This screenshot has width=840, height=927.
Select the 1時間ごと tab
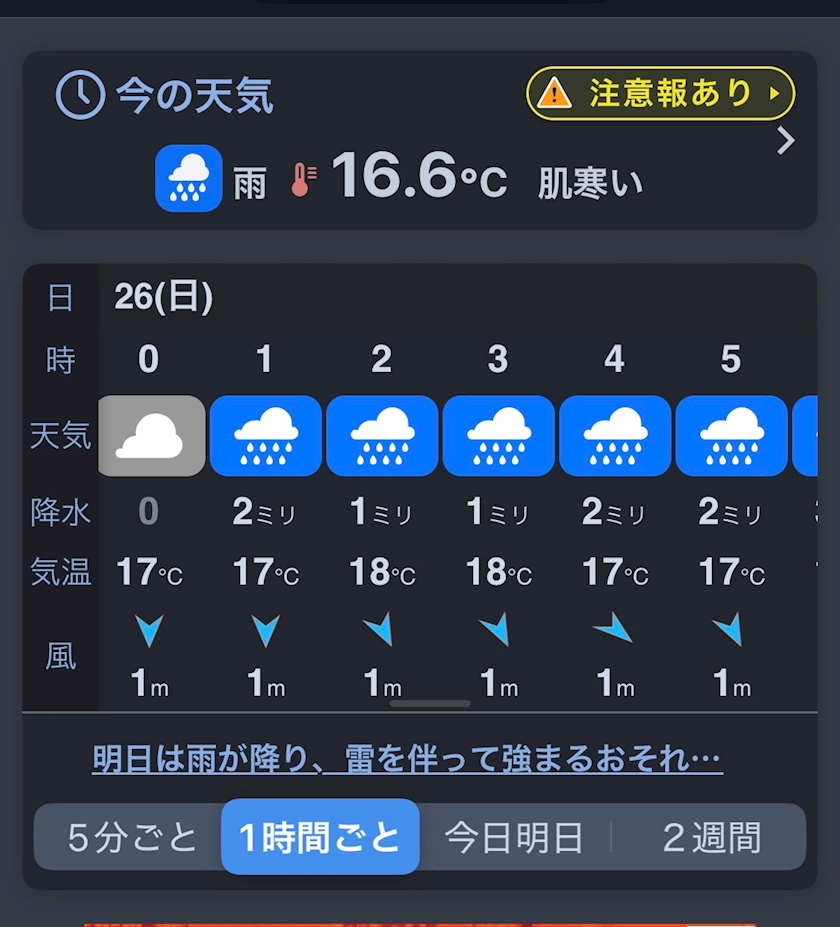[320, 837]
